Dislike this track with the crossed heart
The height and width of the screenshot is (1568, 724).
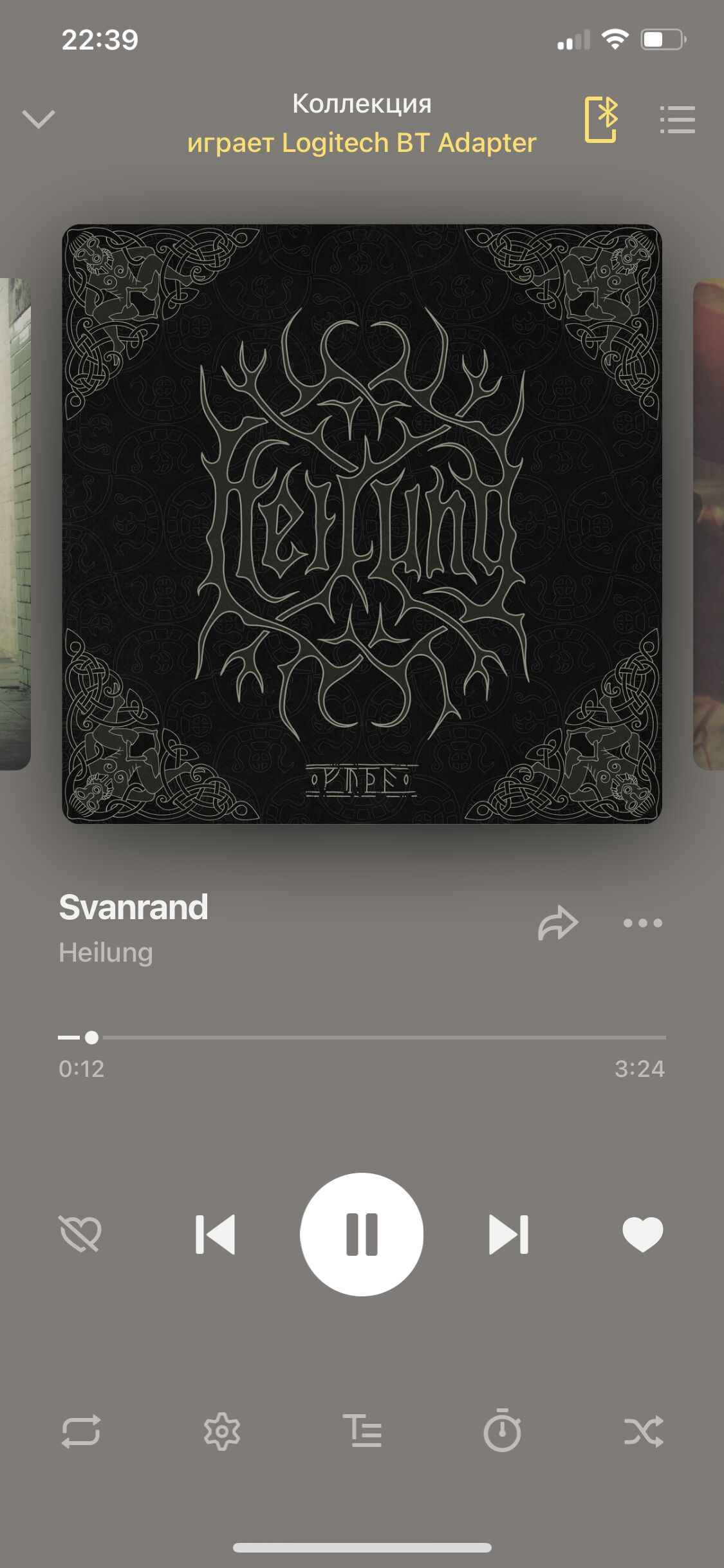click(80, 1234)
